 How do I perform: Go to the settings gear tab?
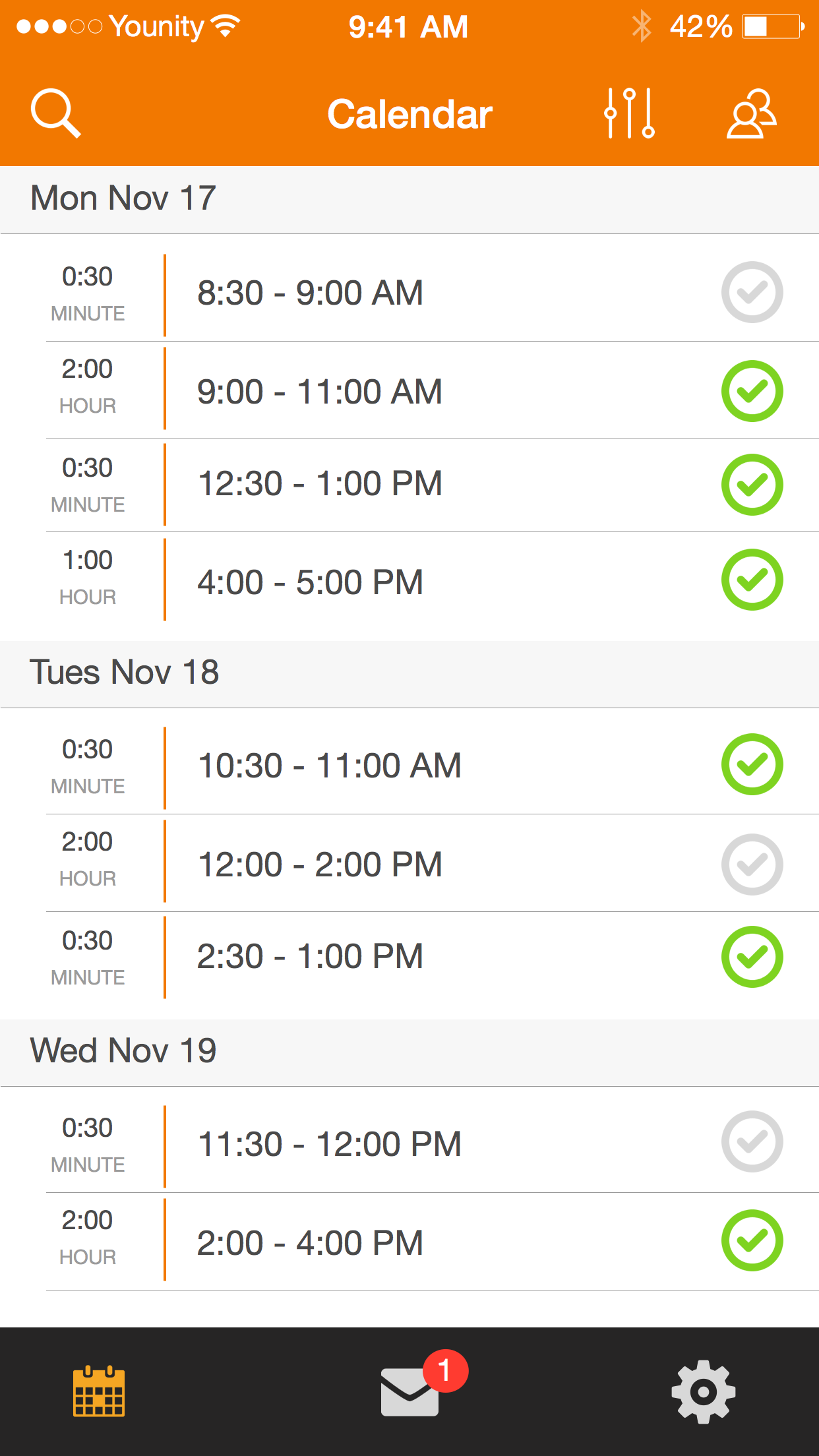(703, 1391)
